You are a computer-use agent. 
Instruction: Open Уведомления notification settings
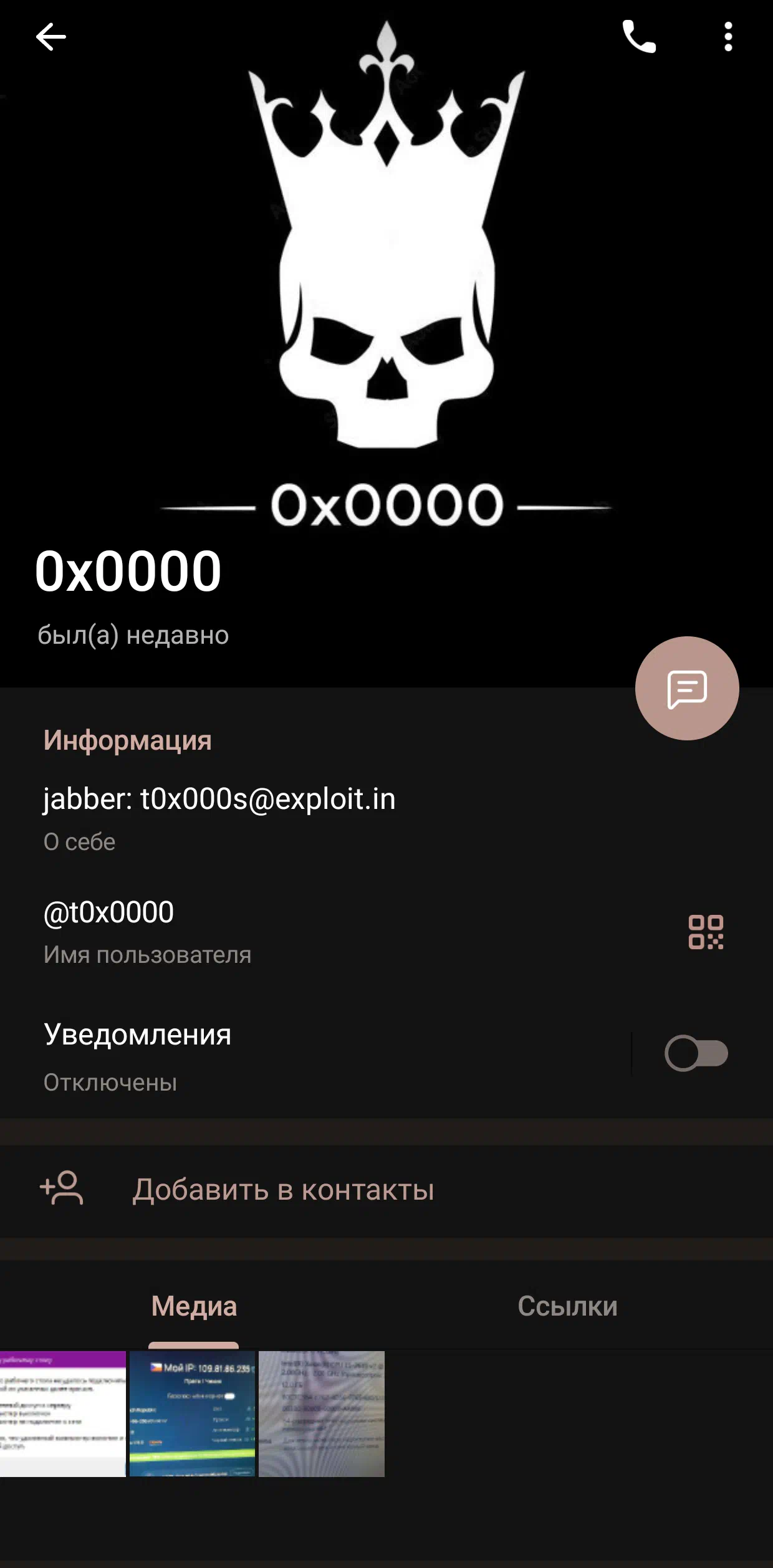coord(315,1056)
